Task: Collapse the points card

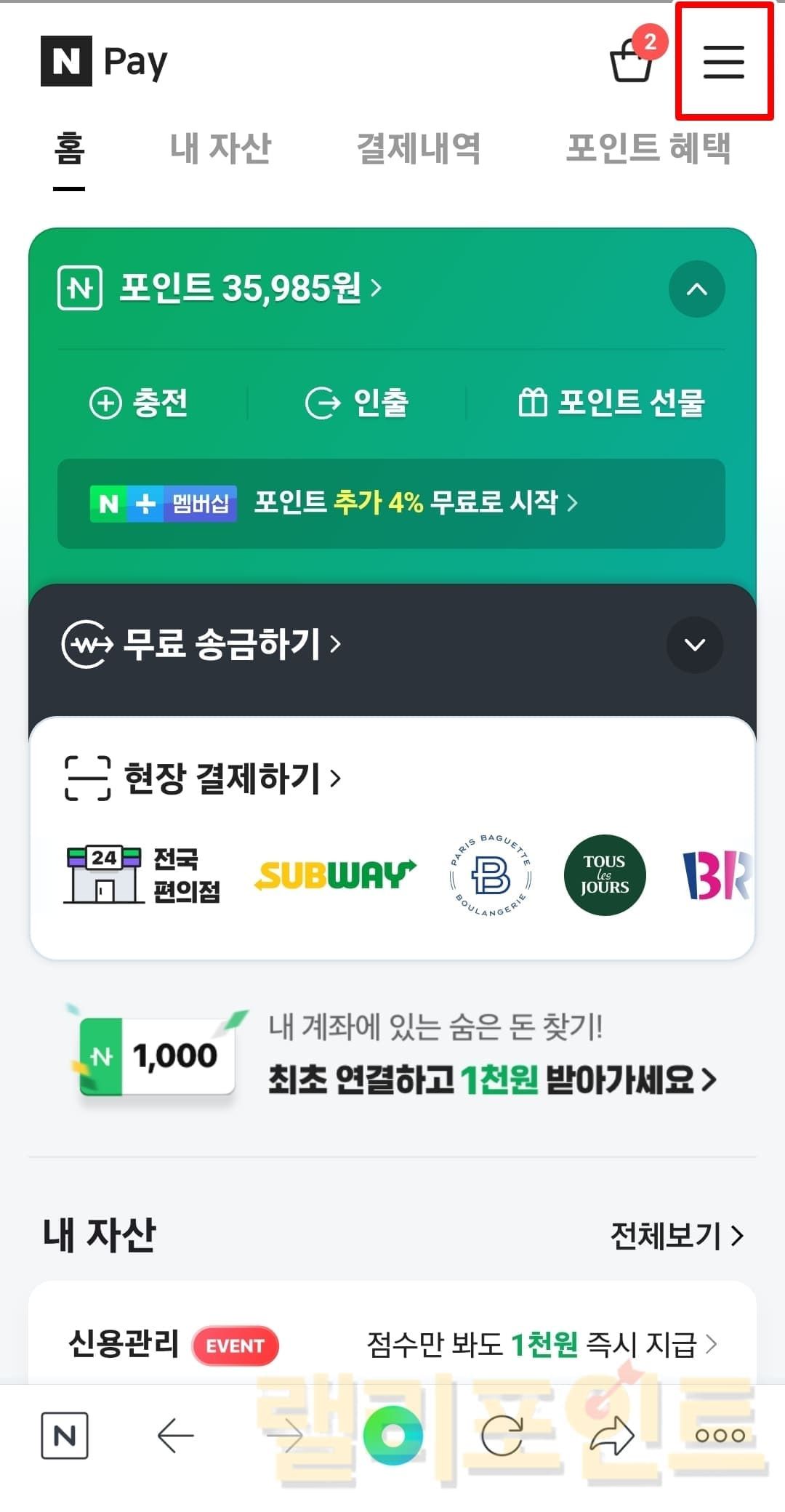Action: coord(696,289)
